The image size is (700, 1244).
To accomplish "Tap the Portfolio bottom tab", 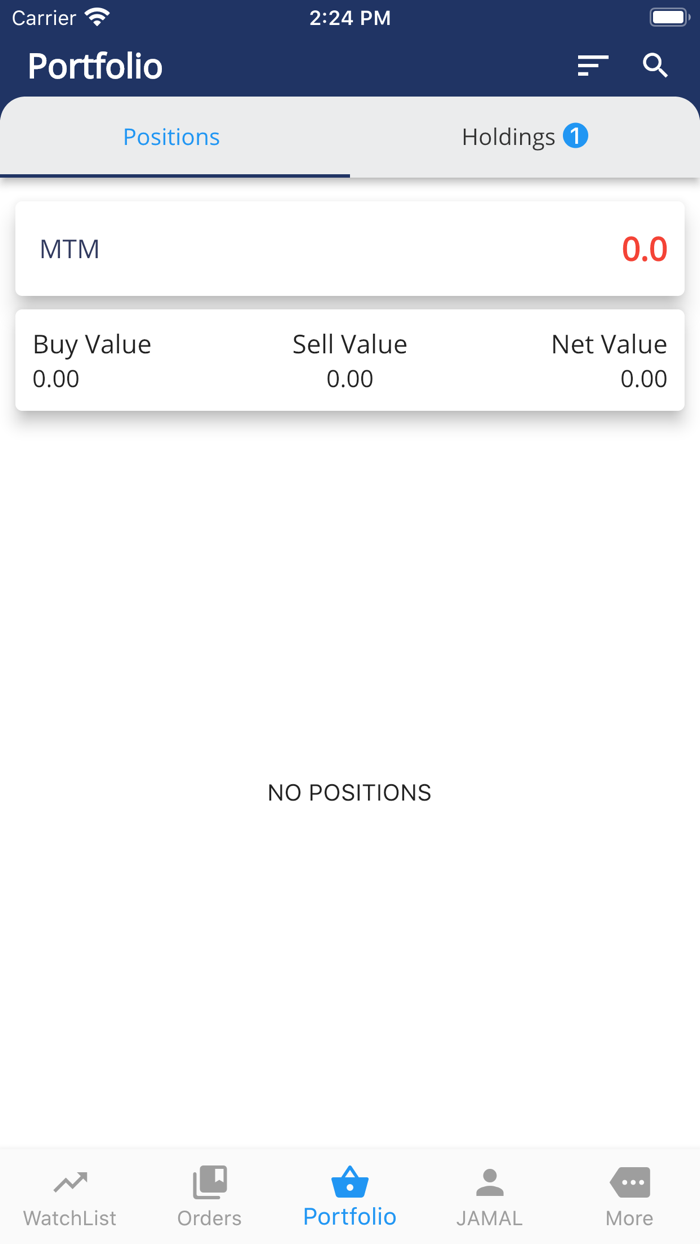I will 350,1197.
